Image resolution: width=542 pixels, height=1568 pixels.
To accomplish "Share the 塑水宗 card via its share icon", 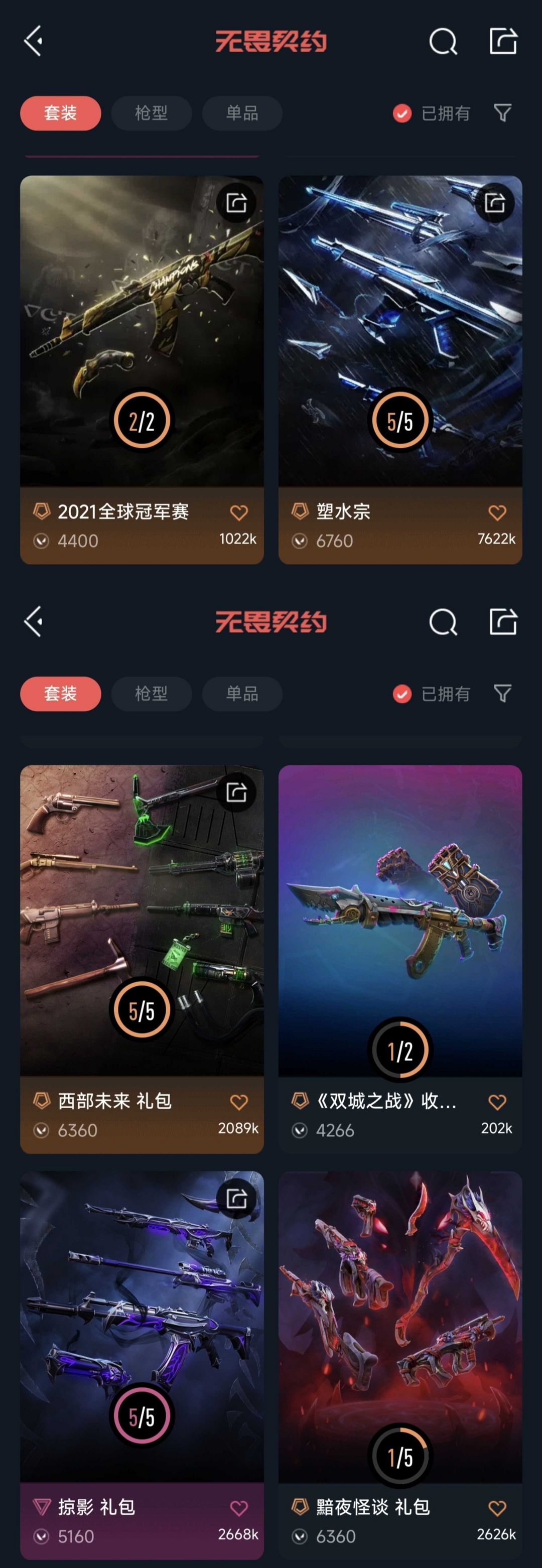I will tap(495, 203).
